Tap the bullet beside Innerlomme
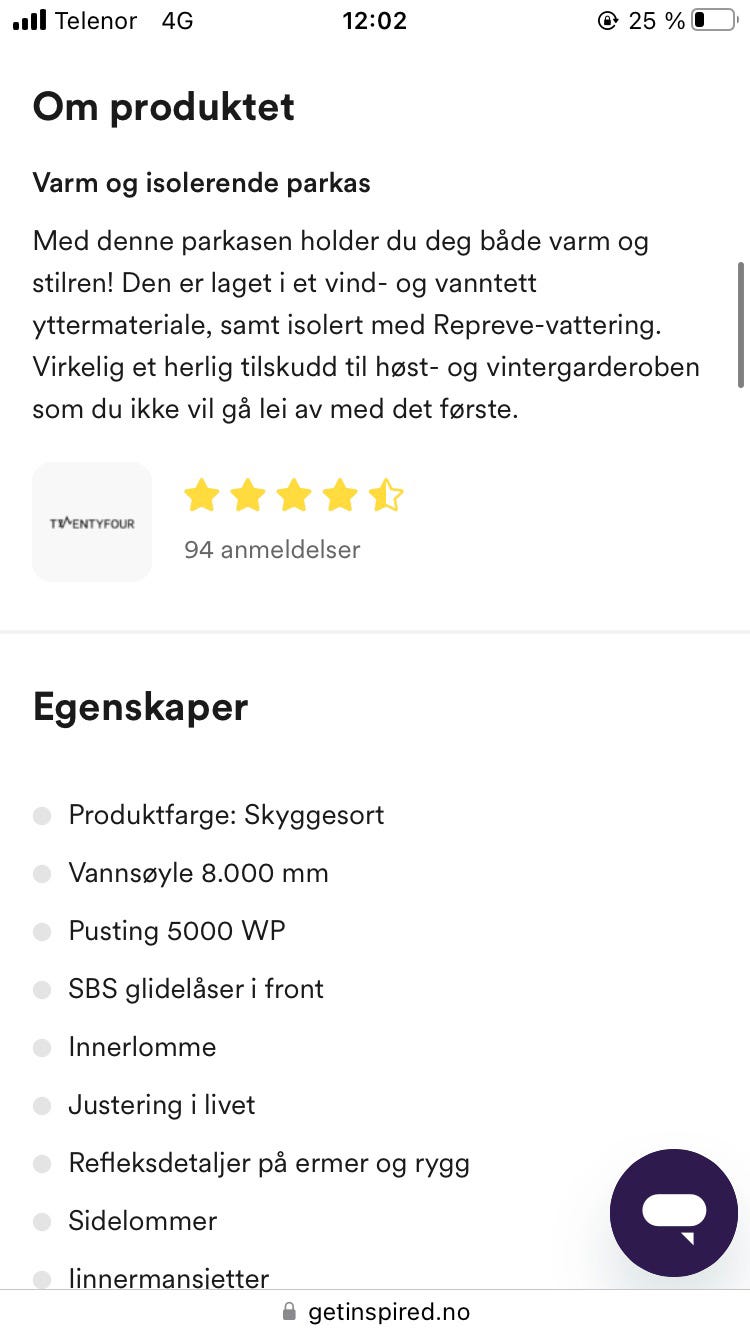 coord(41,1047)
